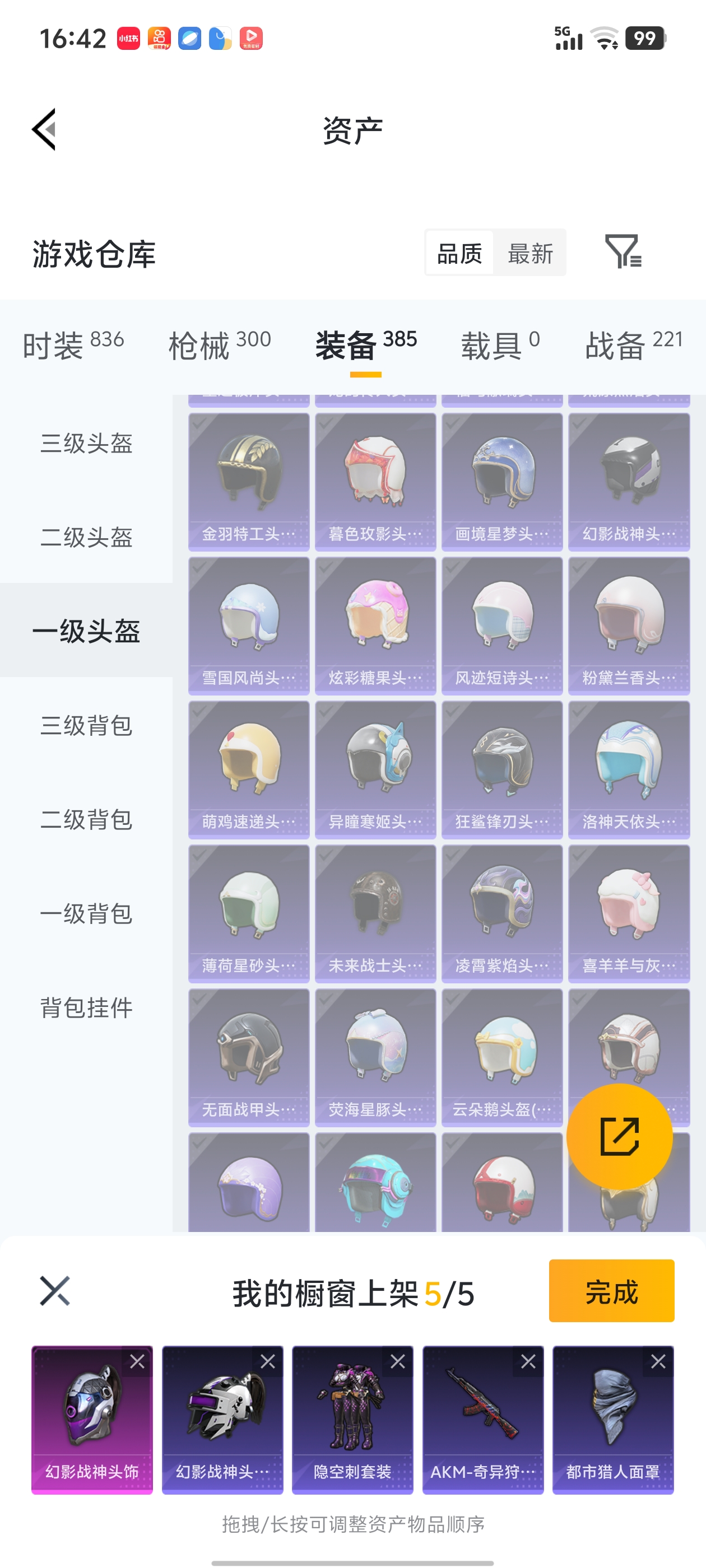Select the 未来战士头盔 item
The height and width of the screenshot is (1568, 706).
pyautogui.click(x=375, y=913)
